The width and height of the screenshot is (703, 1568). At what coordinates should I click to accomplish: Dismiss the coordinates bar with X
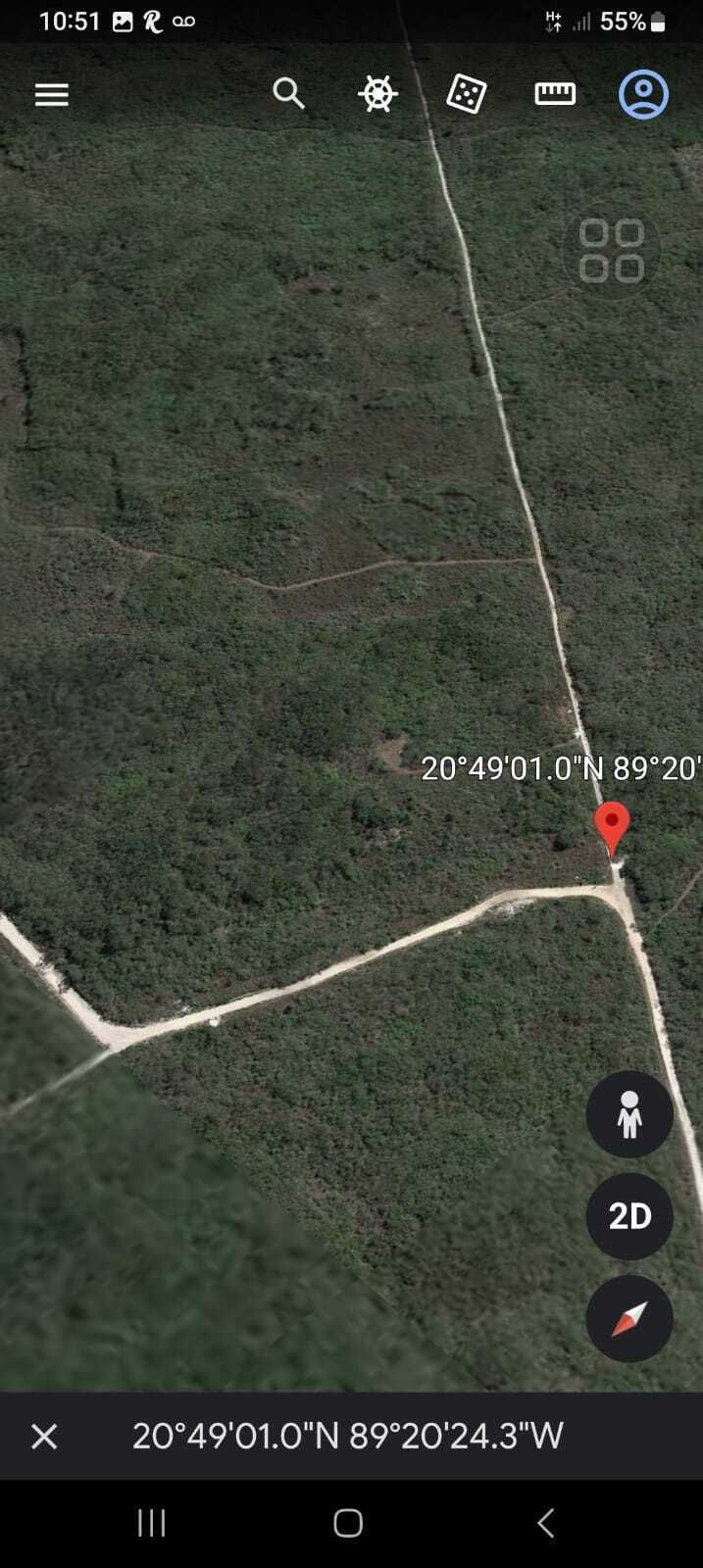[44, 1437]
